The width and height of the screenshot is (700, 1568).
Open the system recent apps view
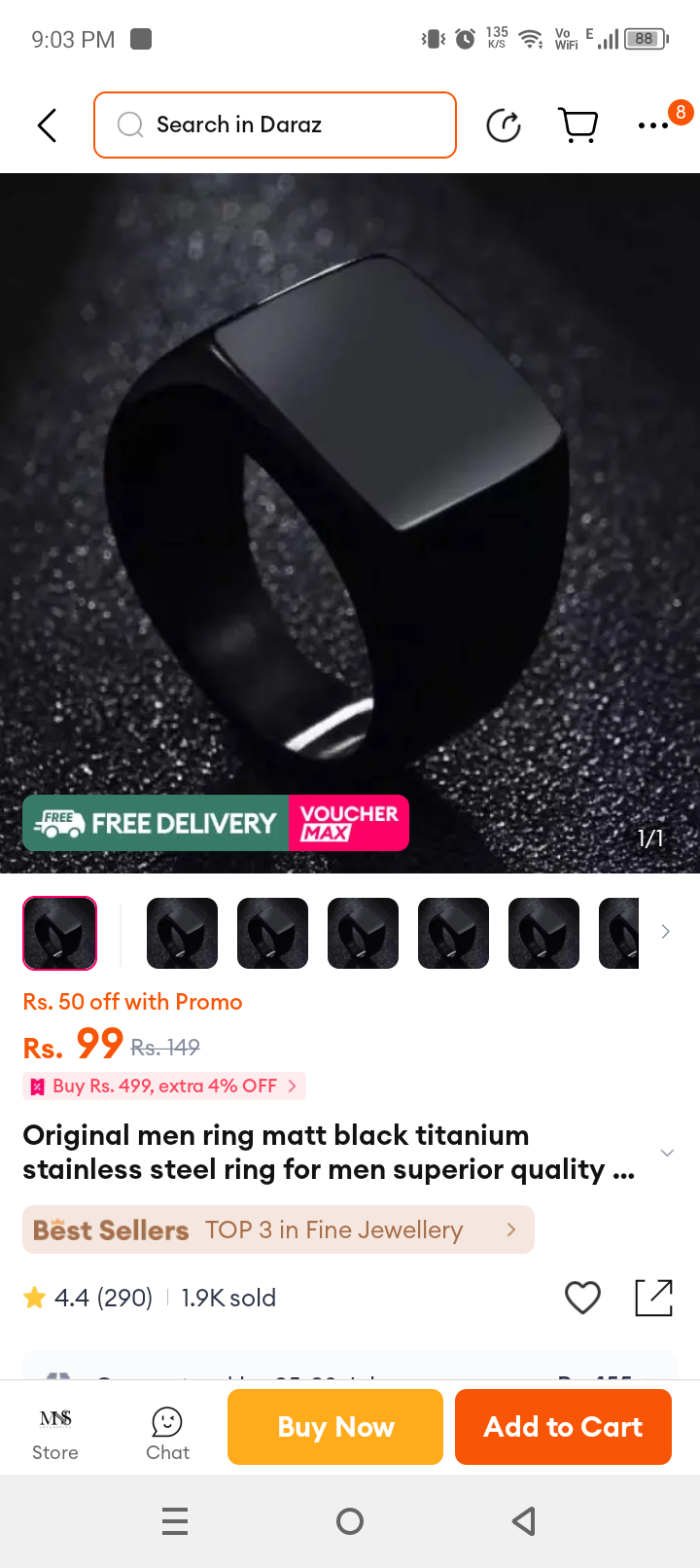pos(175,1521)
